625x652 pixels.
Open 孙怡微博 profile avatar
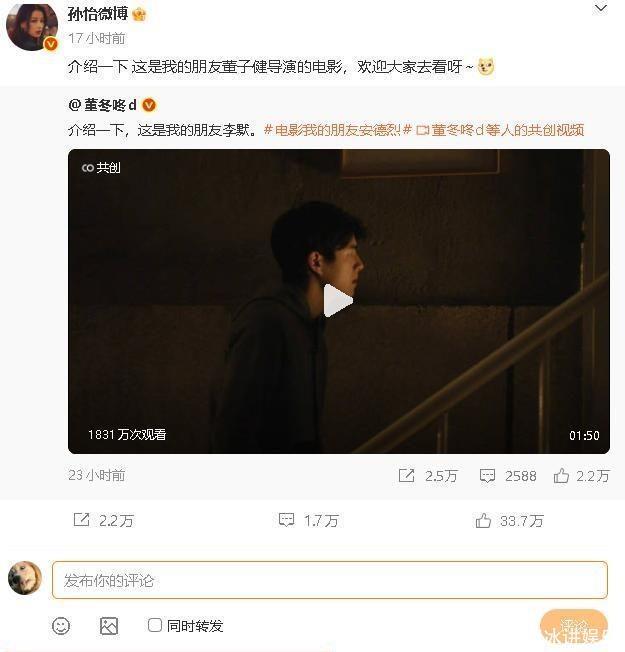31,25
